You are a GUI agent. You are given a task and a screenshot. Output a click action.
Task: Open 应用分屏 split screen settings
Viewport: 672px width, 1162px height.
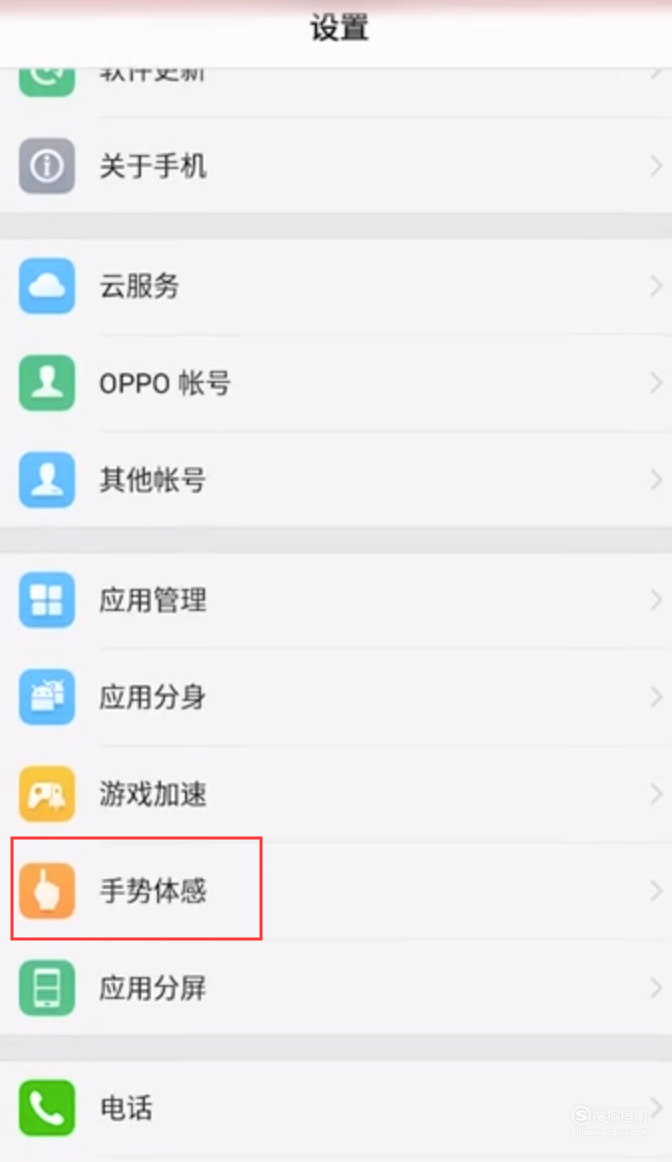[336, 989]
